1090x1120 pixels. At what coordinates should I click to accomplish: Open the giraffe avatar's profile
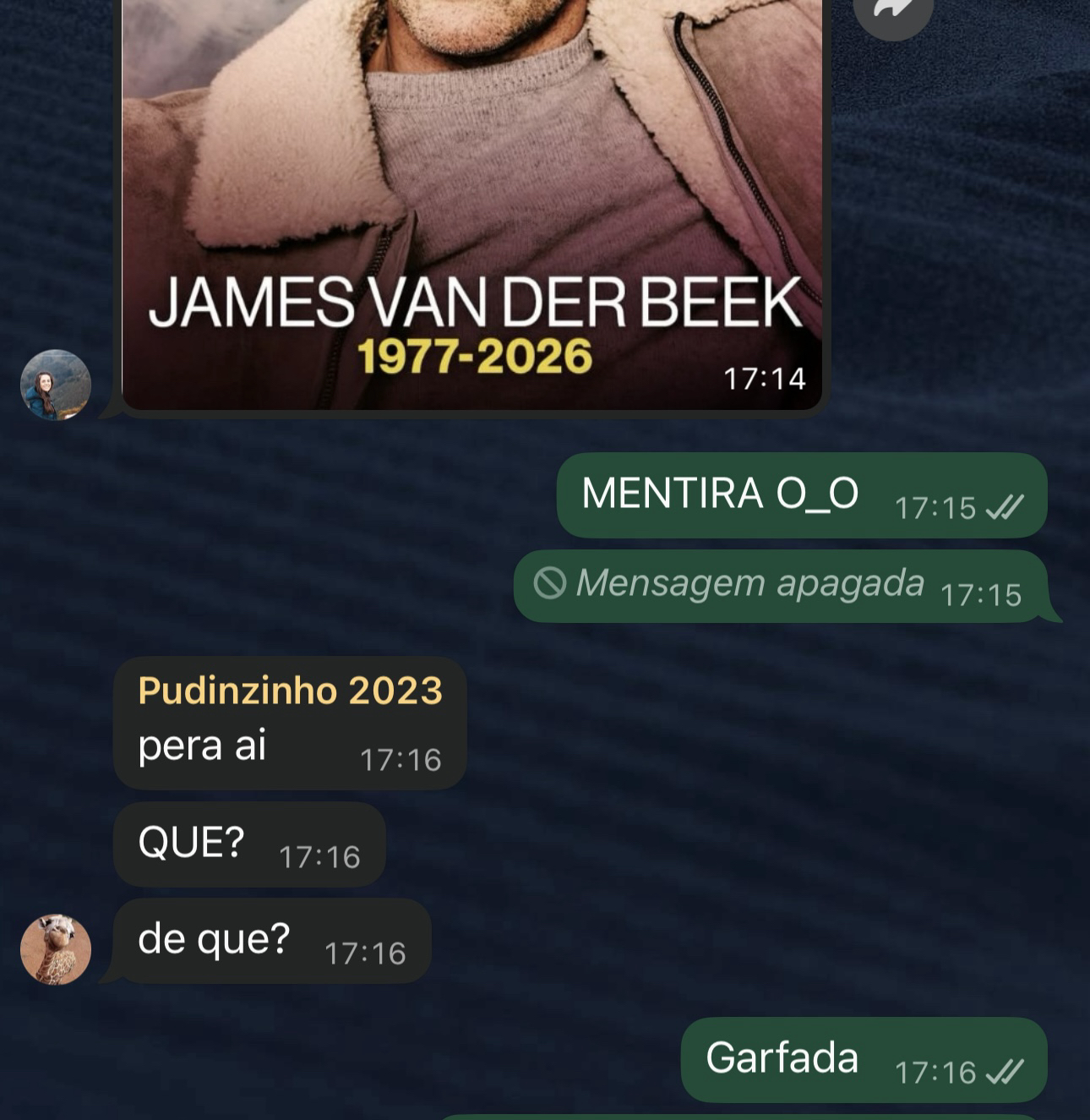point(56,948)
